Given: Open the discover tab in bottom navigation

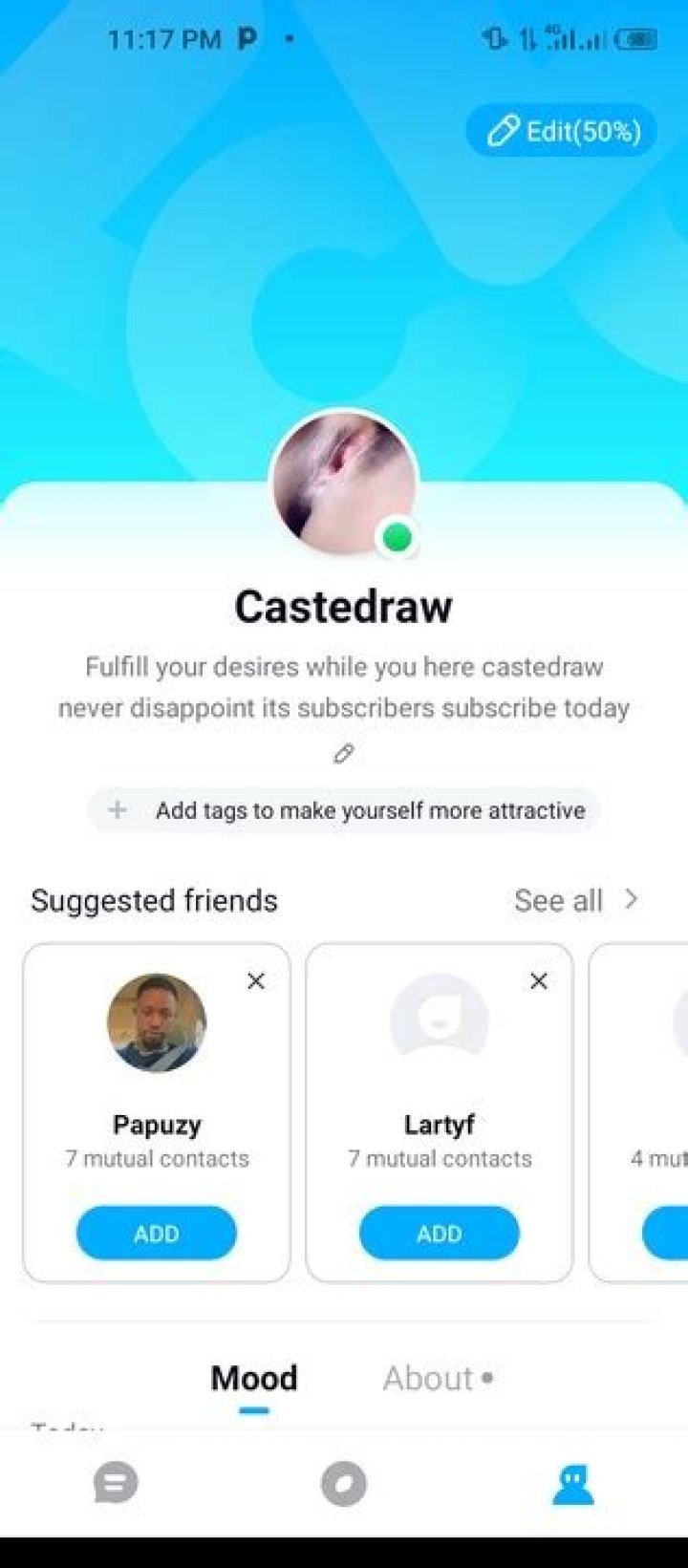Looking at the screenshot, I should (x=344, y=1484).
